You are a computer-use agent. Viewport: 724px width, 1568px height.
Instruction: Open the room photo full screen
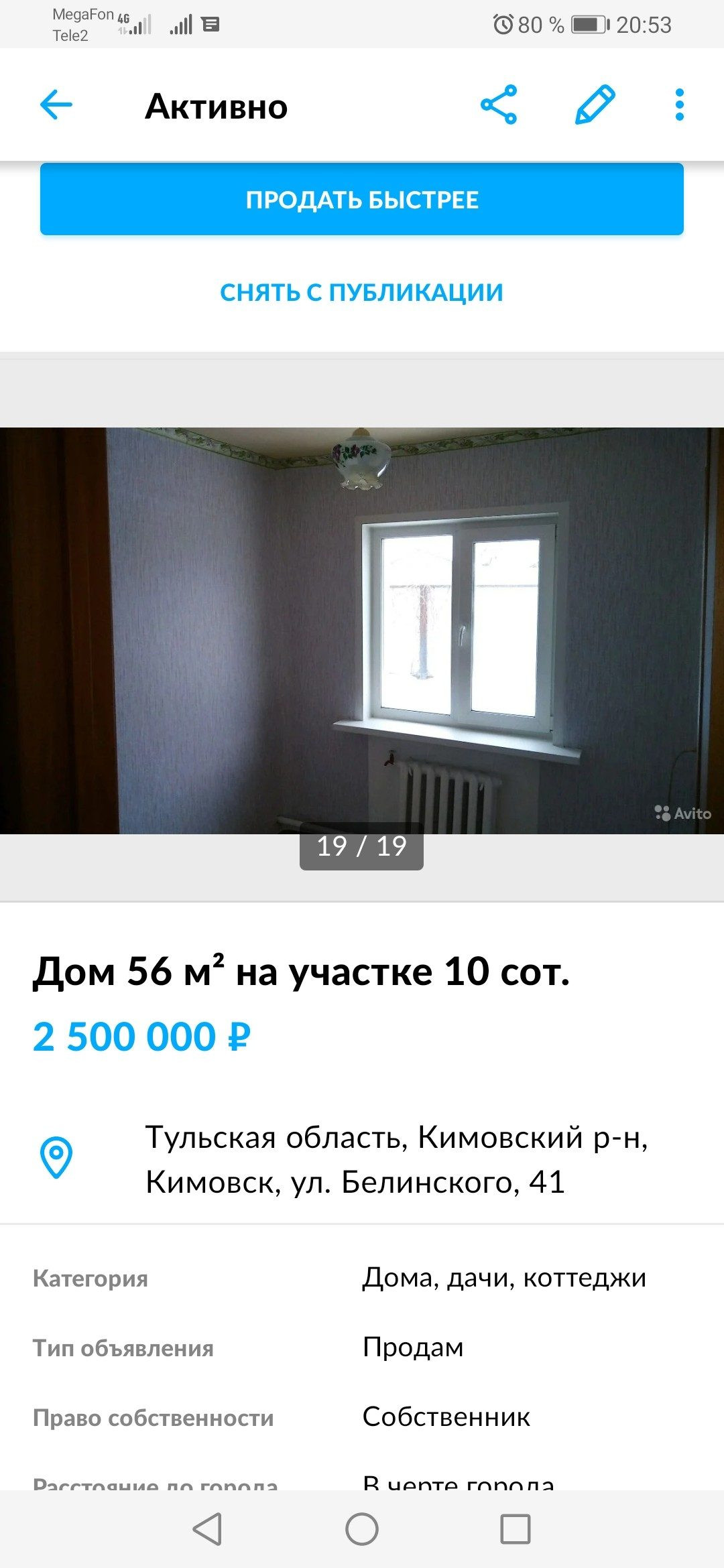coord(362,630)
